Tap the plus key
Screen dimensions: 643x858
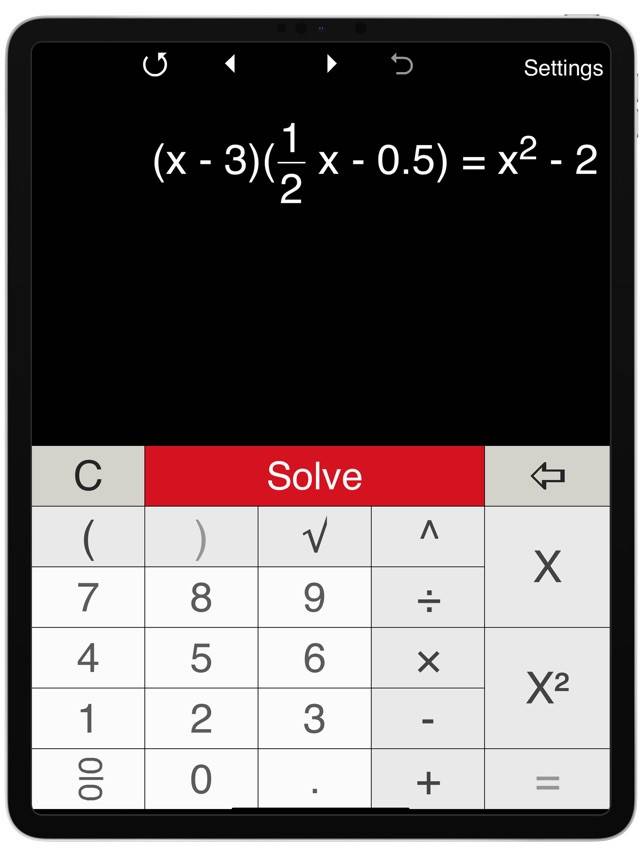tap(428, 781)
